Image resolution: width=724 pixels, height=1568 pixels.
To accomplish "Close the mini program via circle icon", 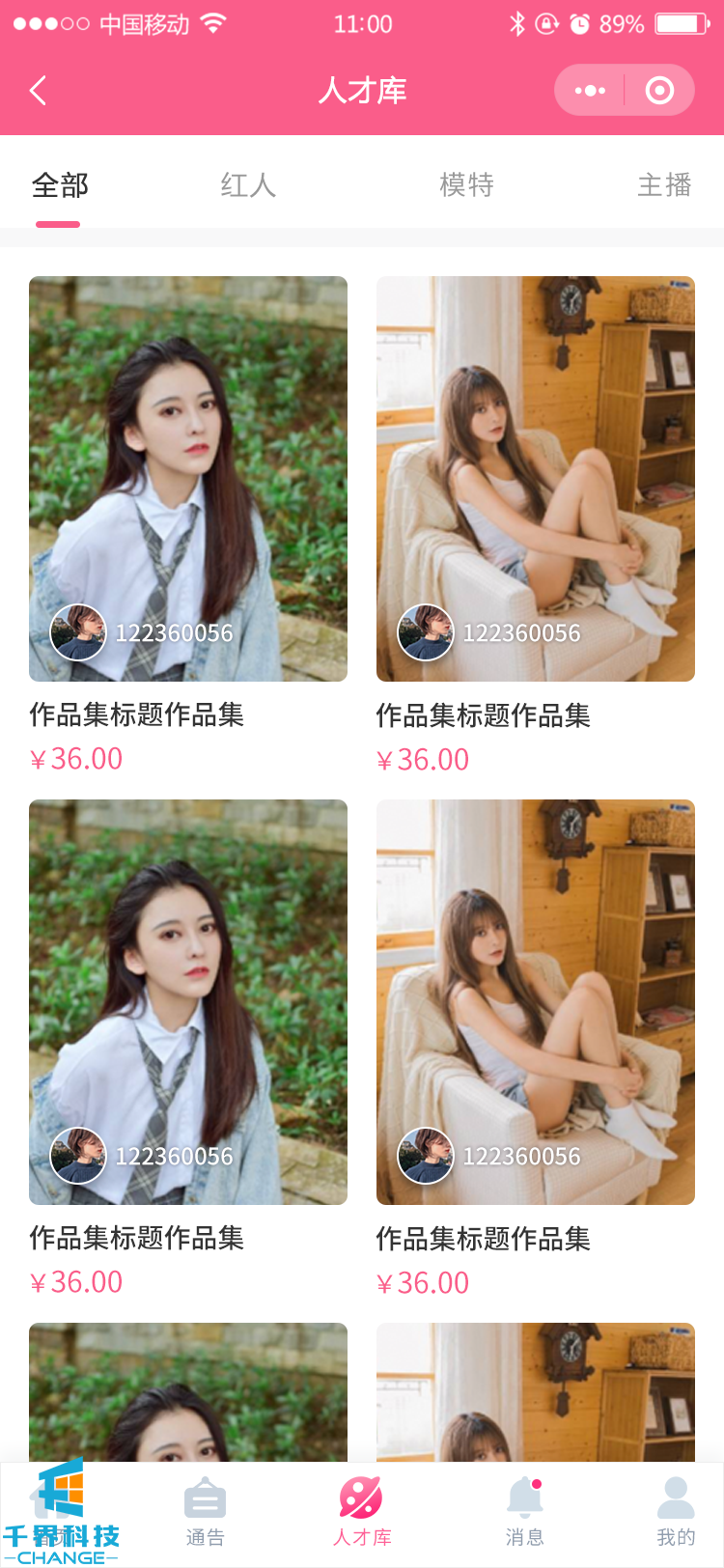I will click(x=659, y=91).
